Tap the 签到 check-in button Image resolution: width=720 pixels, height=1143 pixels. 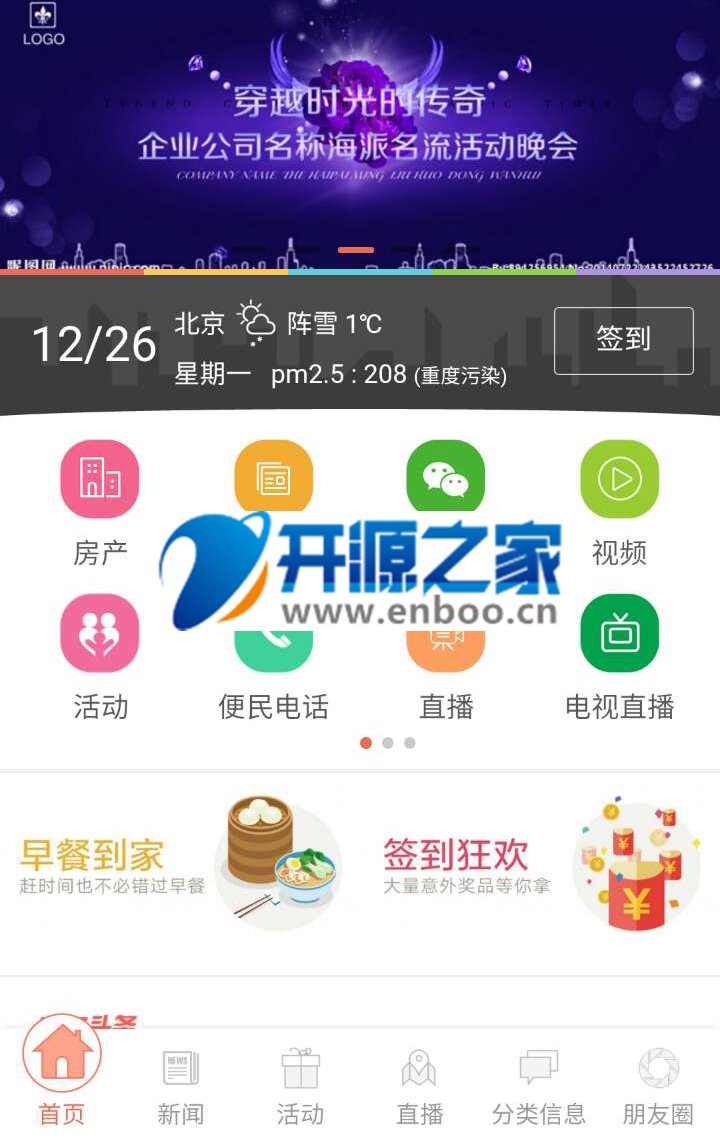pos(623,340)
